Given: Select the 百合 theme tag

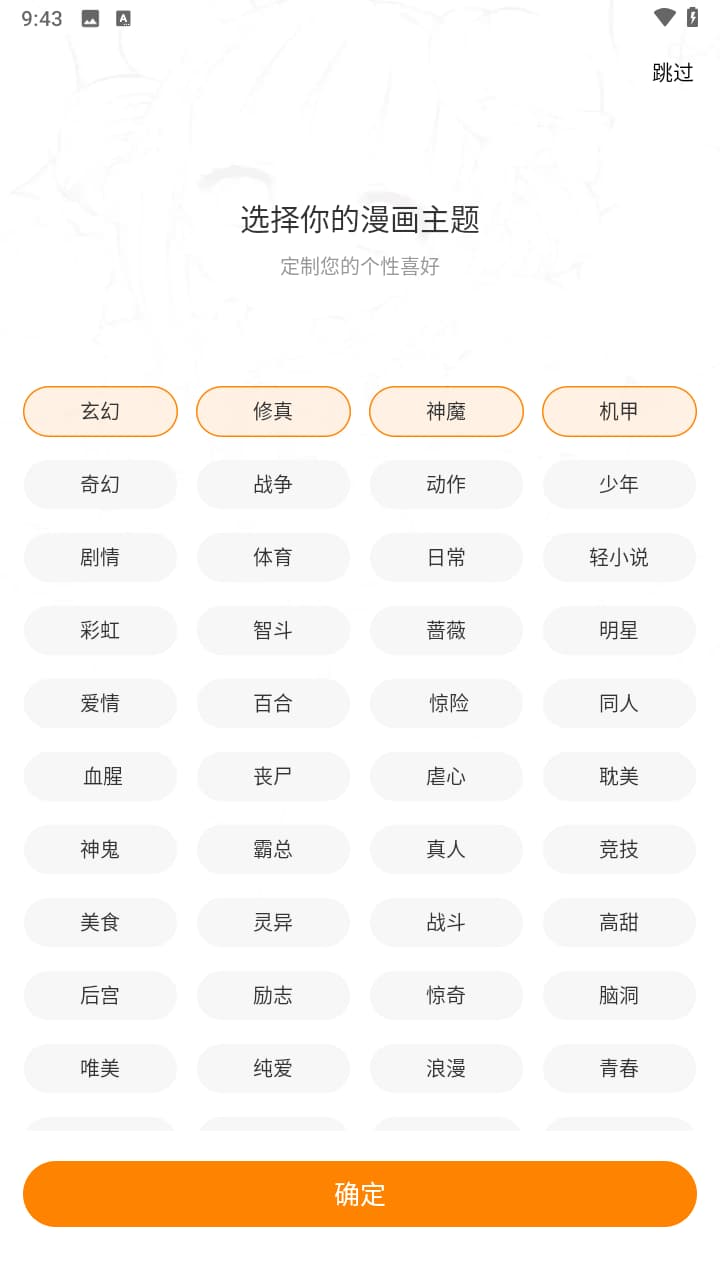Looking at the screenshot, I should point(273,703).
